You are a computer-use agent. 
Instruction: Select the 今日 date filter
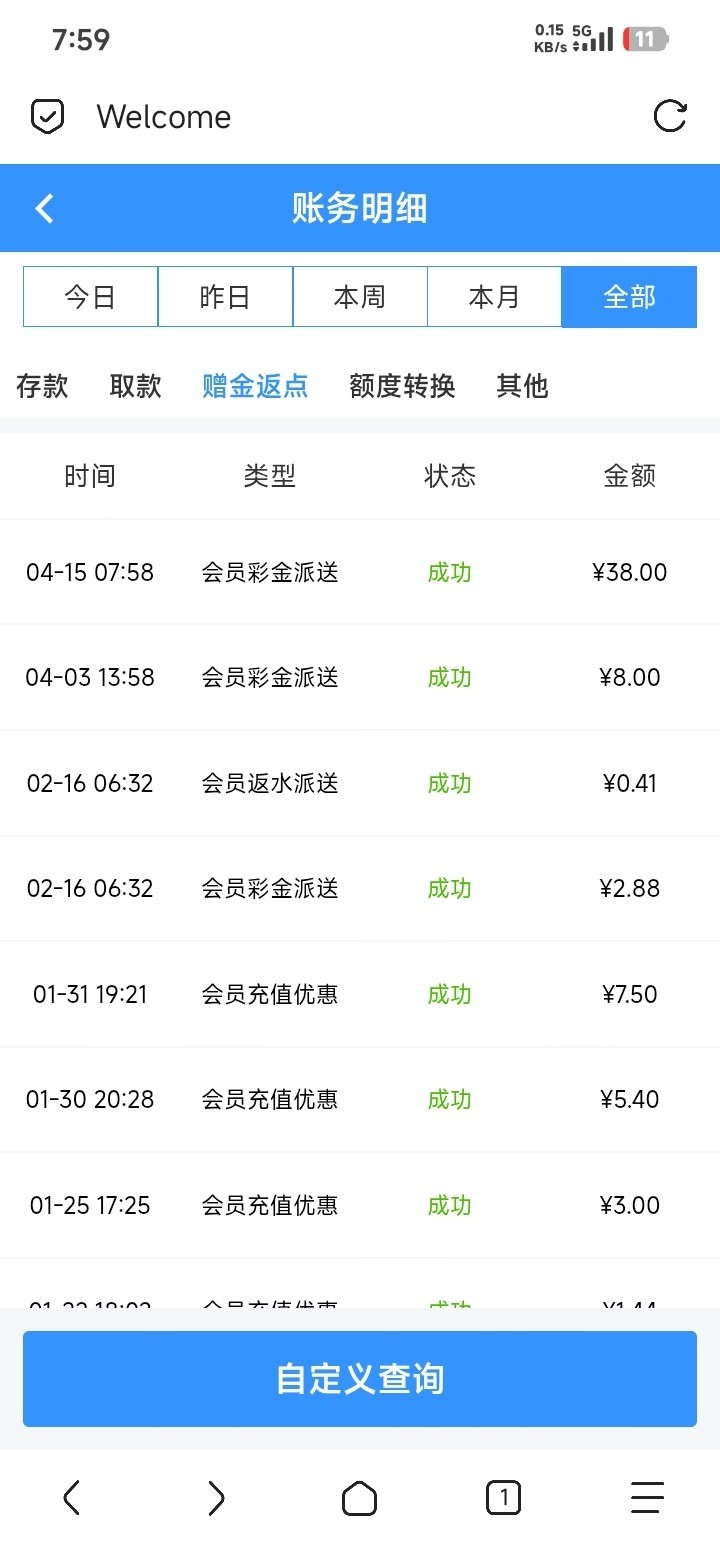[90, 297]
